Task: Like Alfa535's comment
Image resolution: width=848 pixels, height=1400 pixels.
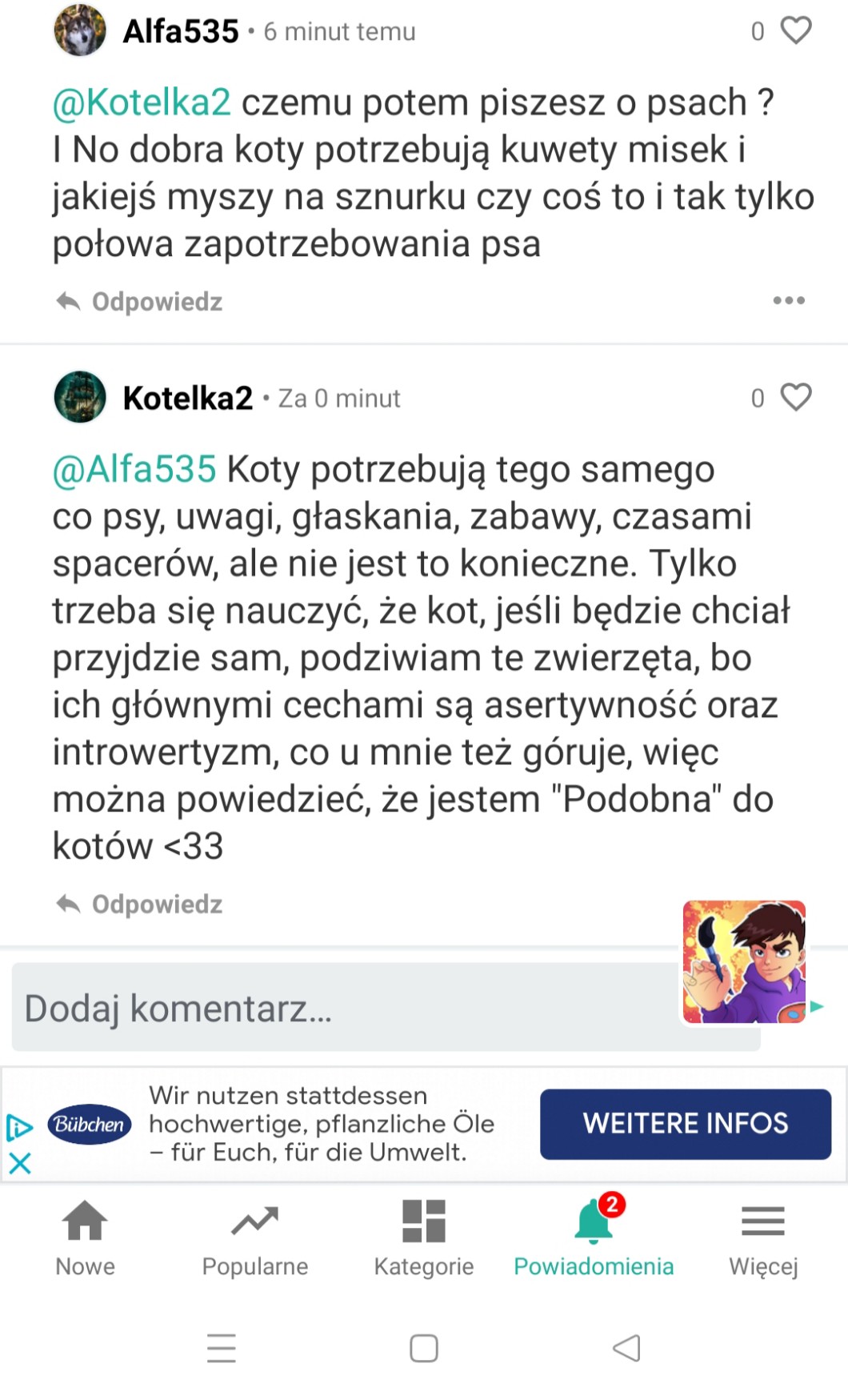Action: 795,31
